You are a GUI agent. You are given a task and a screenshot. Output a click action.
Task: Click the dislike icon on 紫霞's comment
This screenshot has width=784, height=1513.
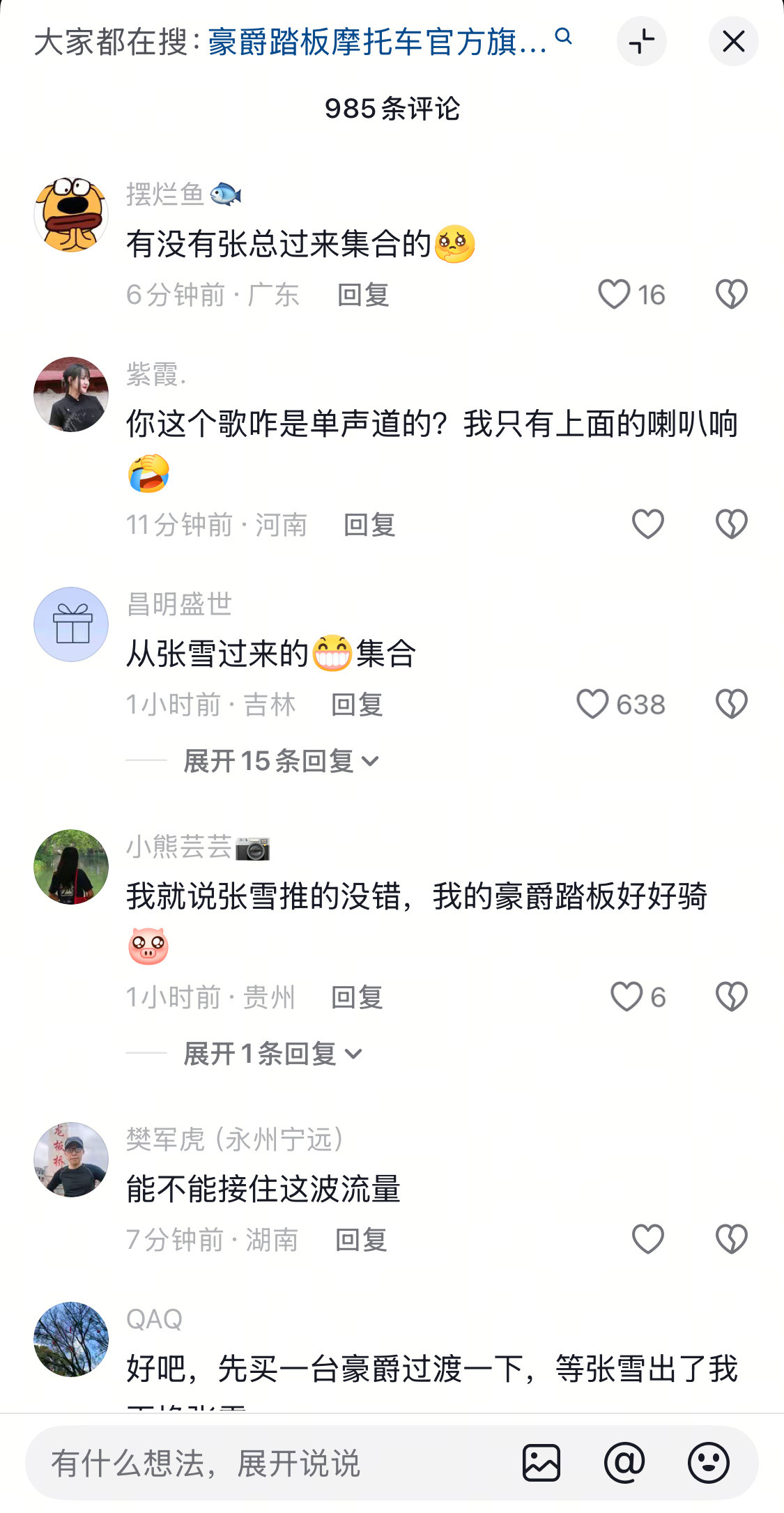[730, 524]
